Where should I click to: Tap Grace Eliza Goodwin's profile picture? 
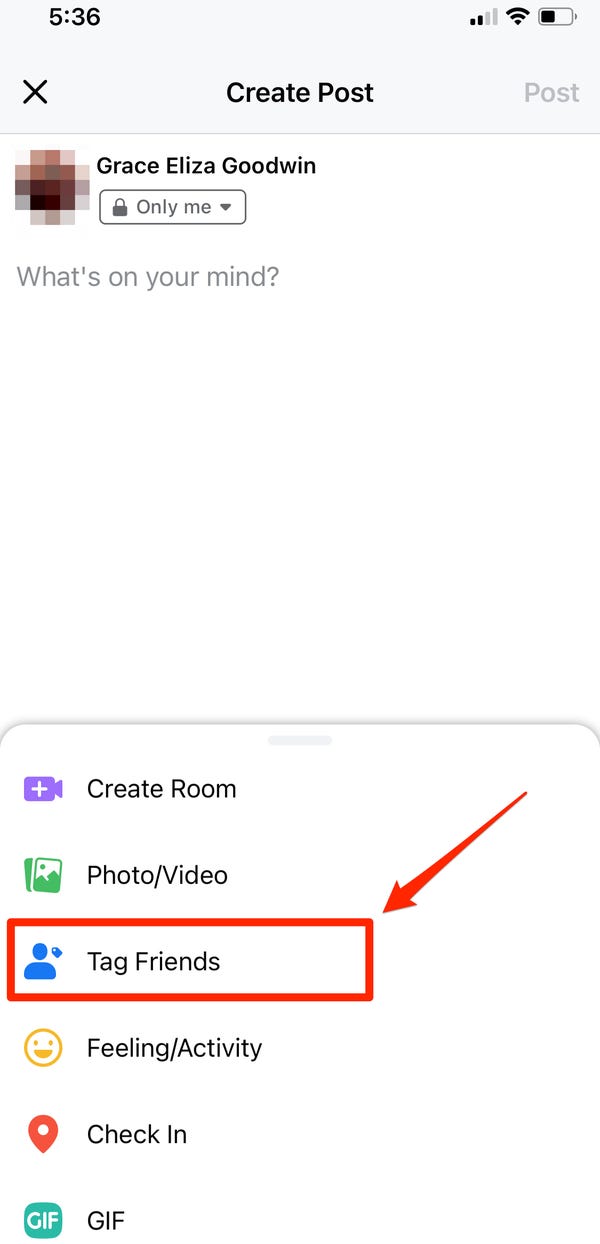click(52, 186)
